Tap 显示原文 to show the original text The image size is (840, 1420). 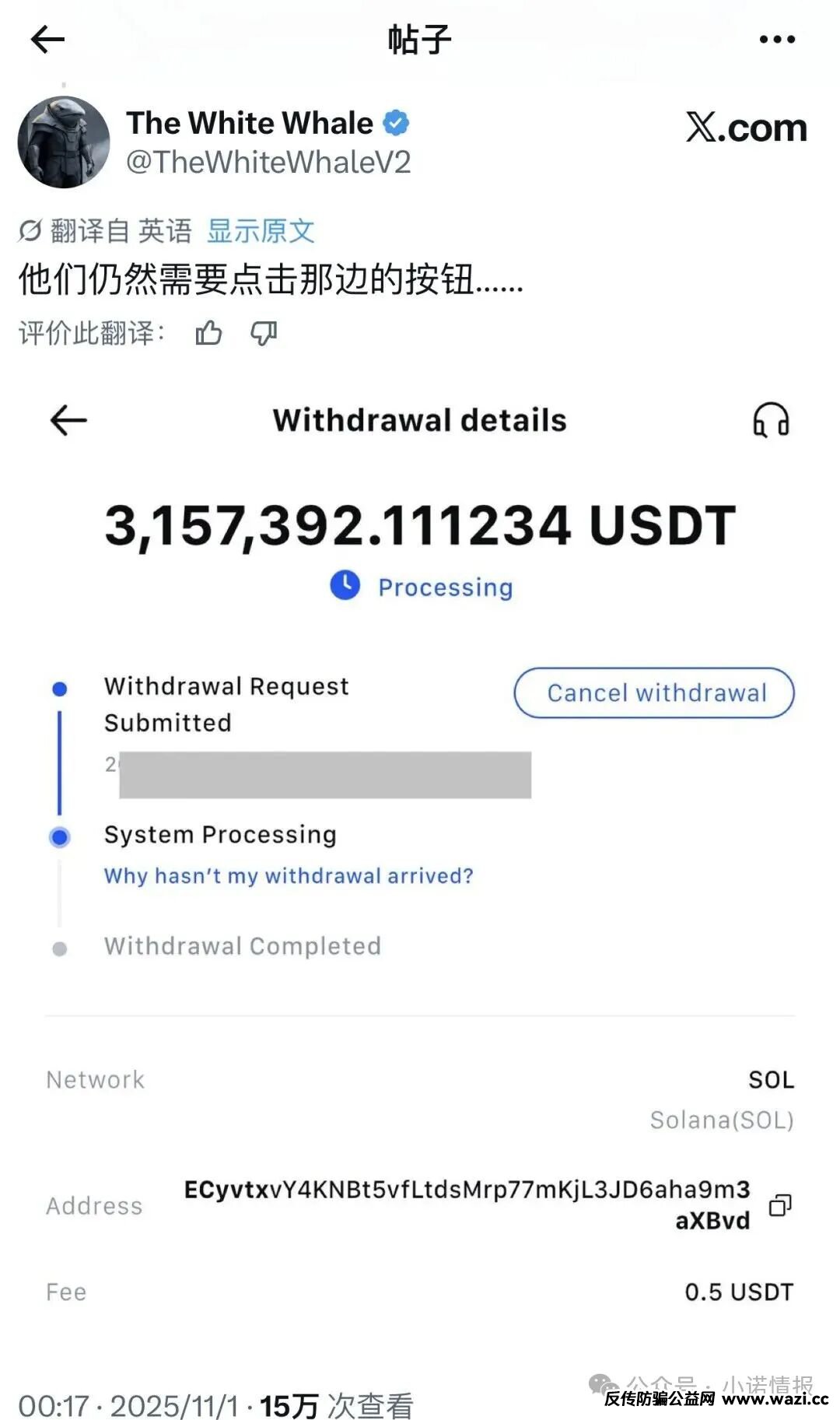pyautogui.click(x=261, y=231)
